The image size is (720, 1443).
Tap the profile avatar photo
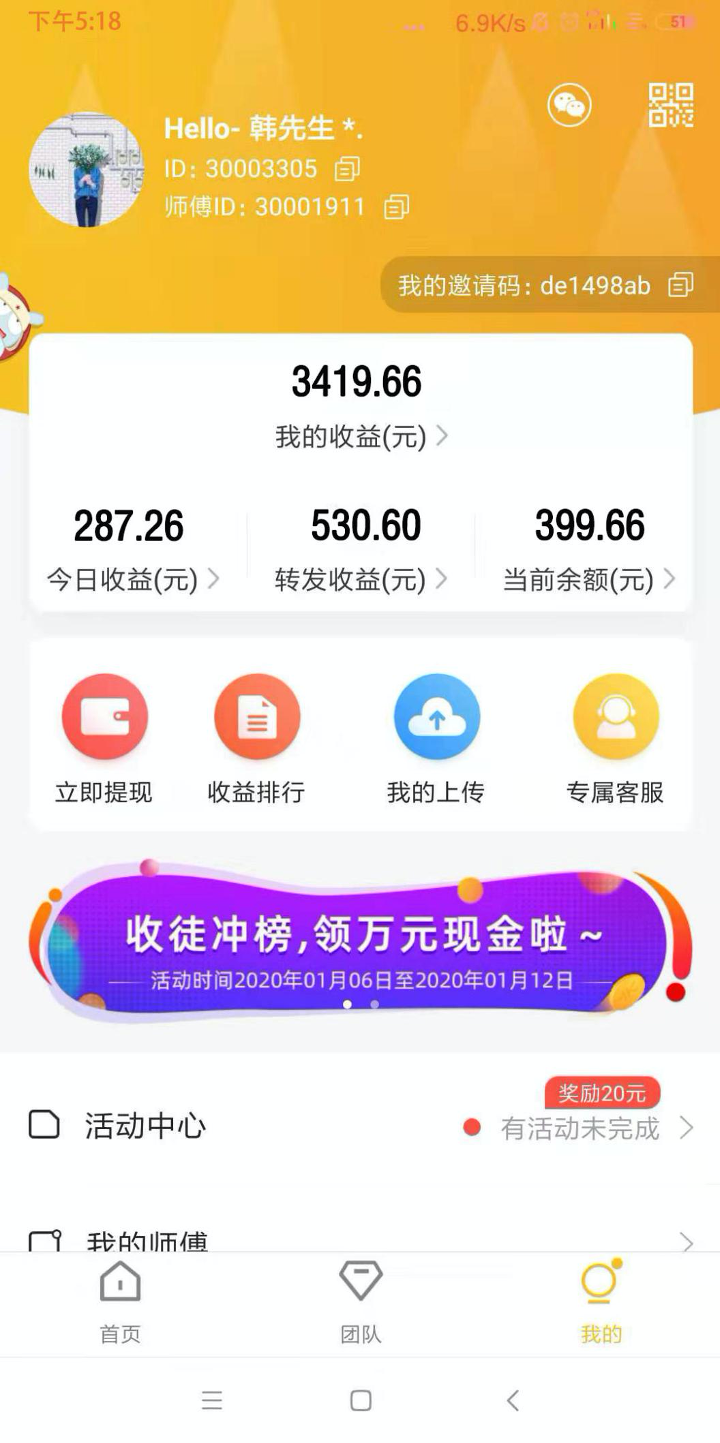87,169
